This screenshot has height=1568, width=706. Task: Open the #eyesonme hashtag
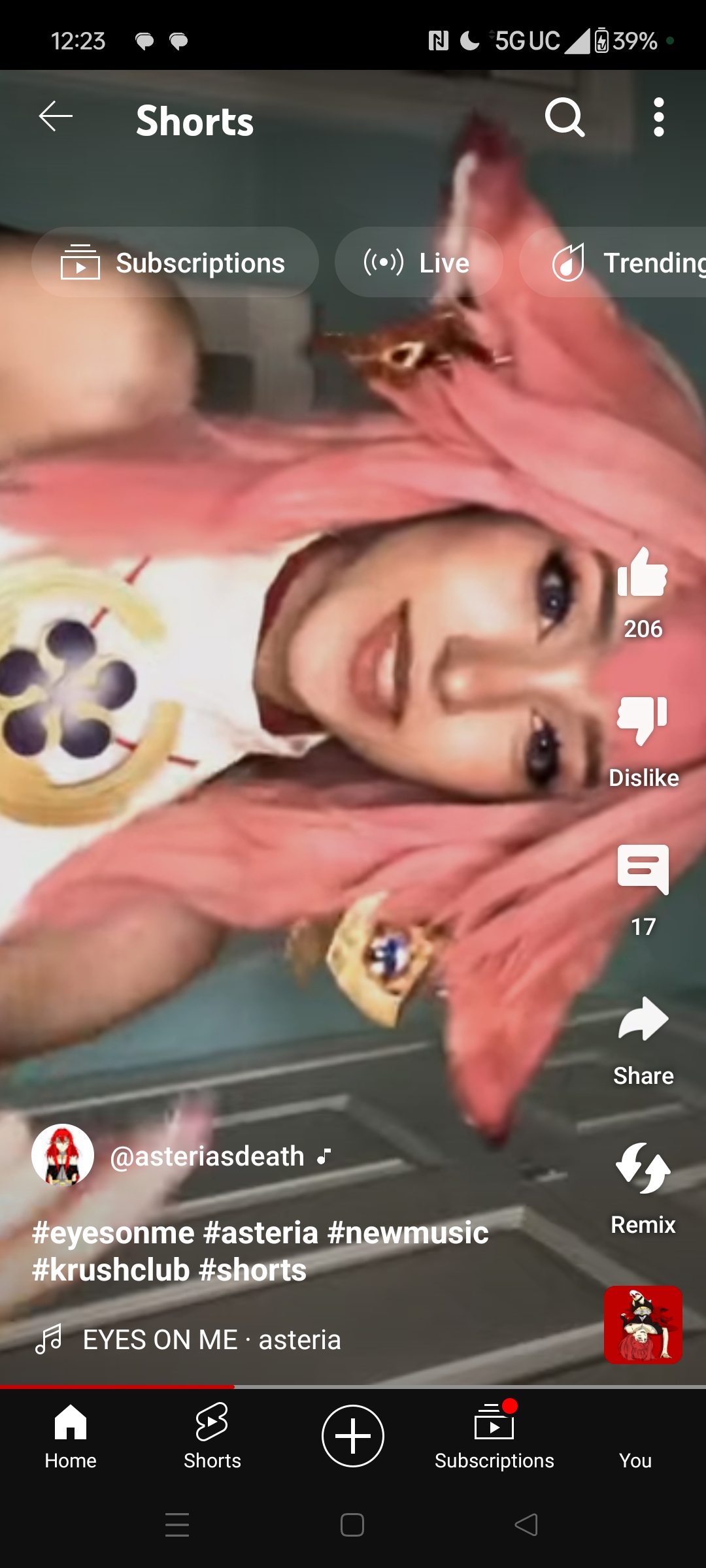pos(113,1233)
